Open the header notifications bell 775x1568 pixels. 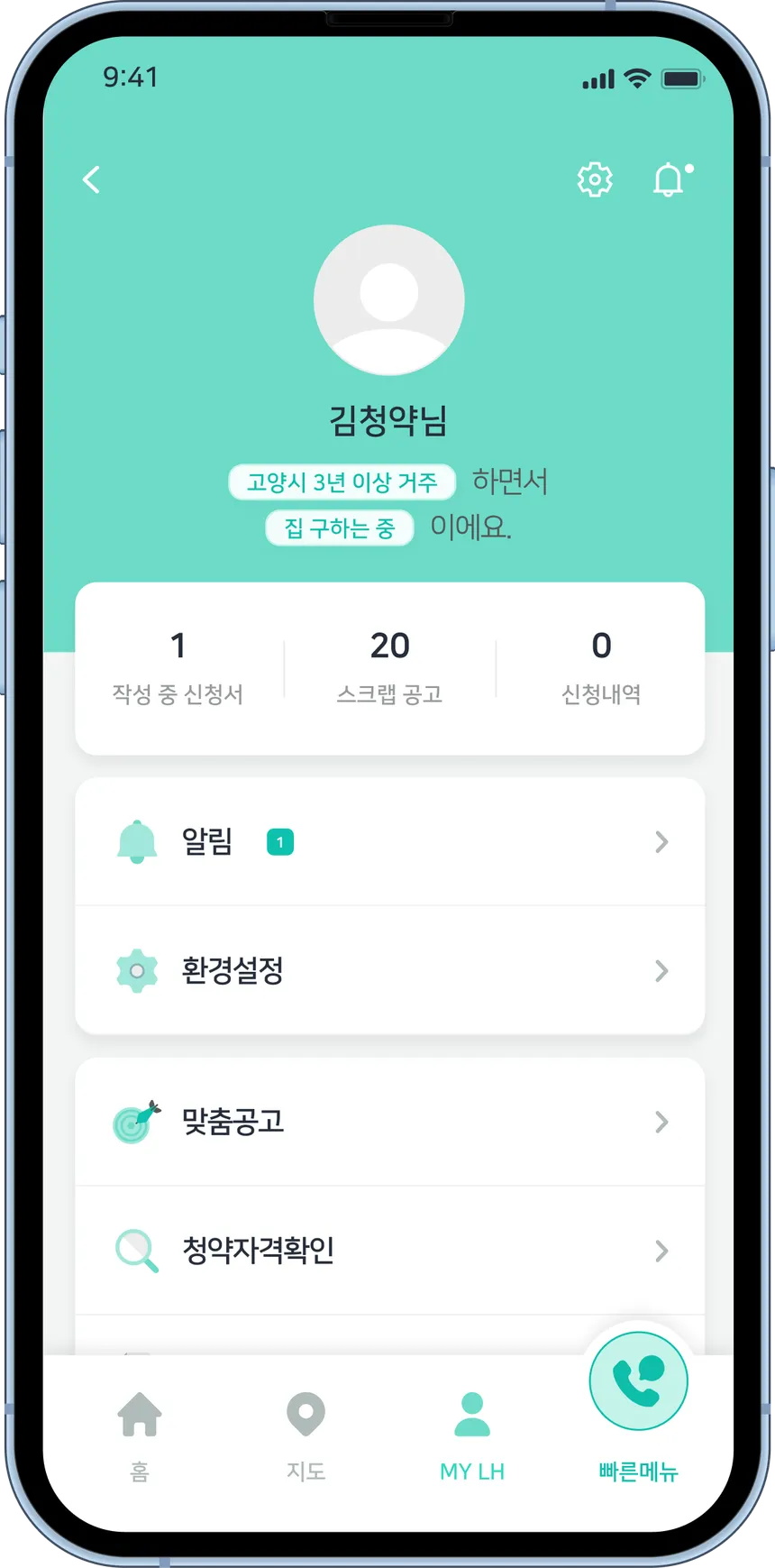point(671,179)
